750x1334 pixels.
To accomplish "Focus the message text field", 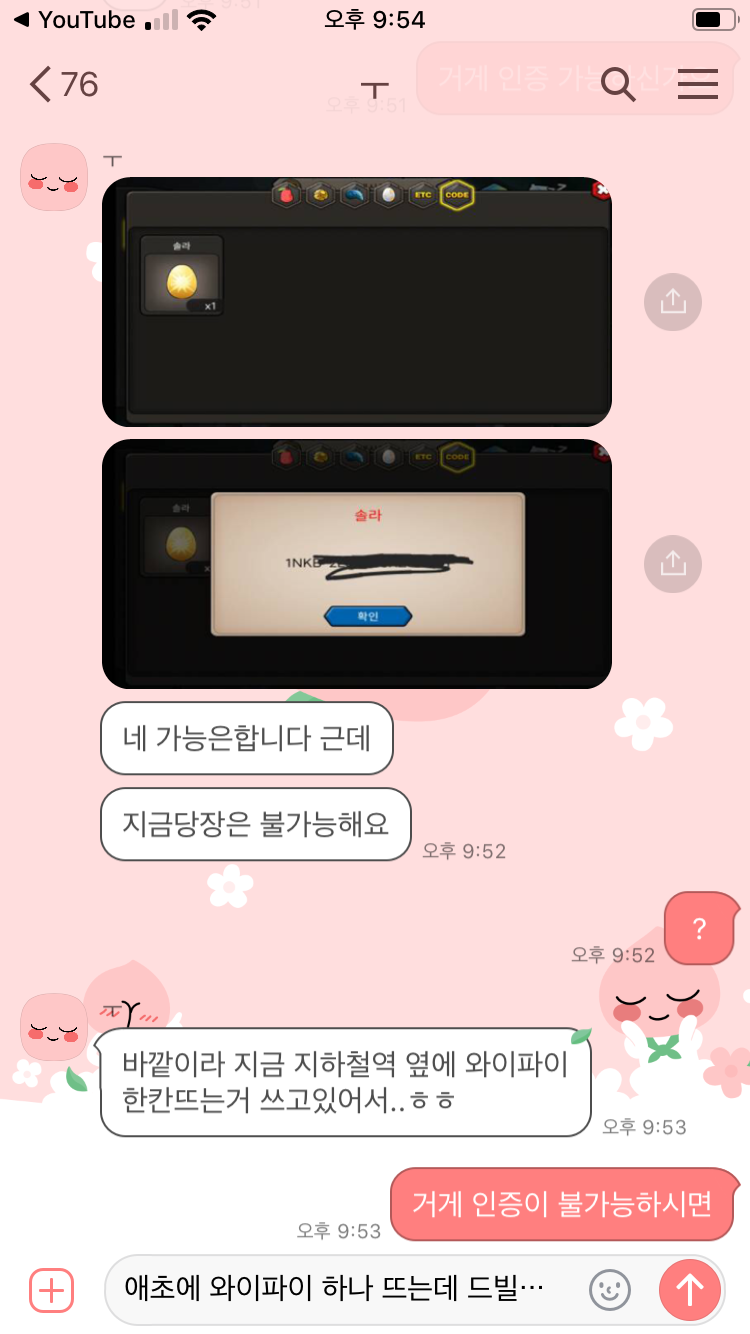I will (340, 1290).
